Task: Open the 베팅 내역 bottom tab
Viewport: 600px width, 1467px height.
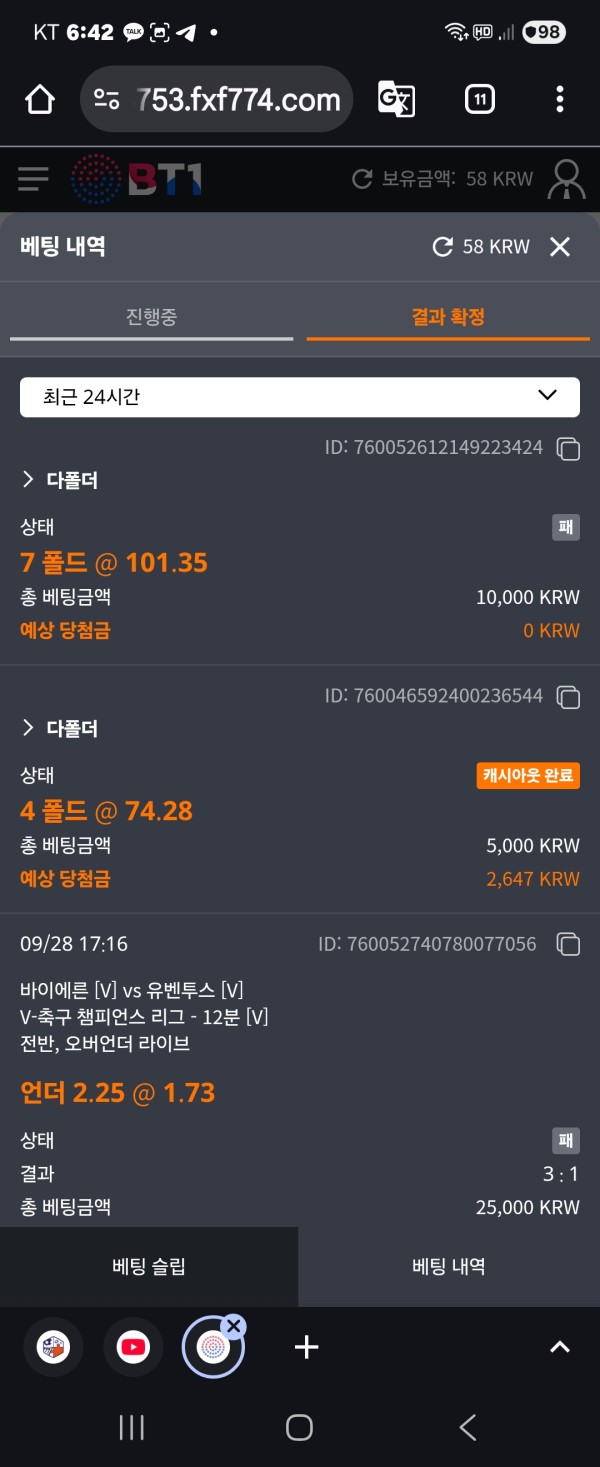Action: (449, 1266)
